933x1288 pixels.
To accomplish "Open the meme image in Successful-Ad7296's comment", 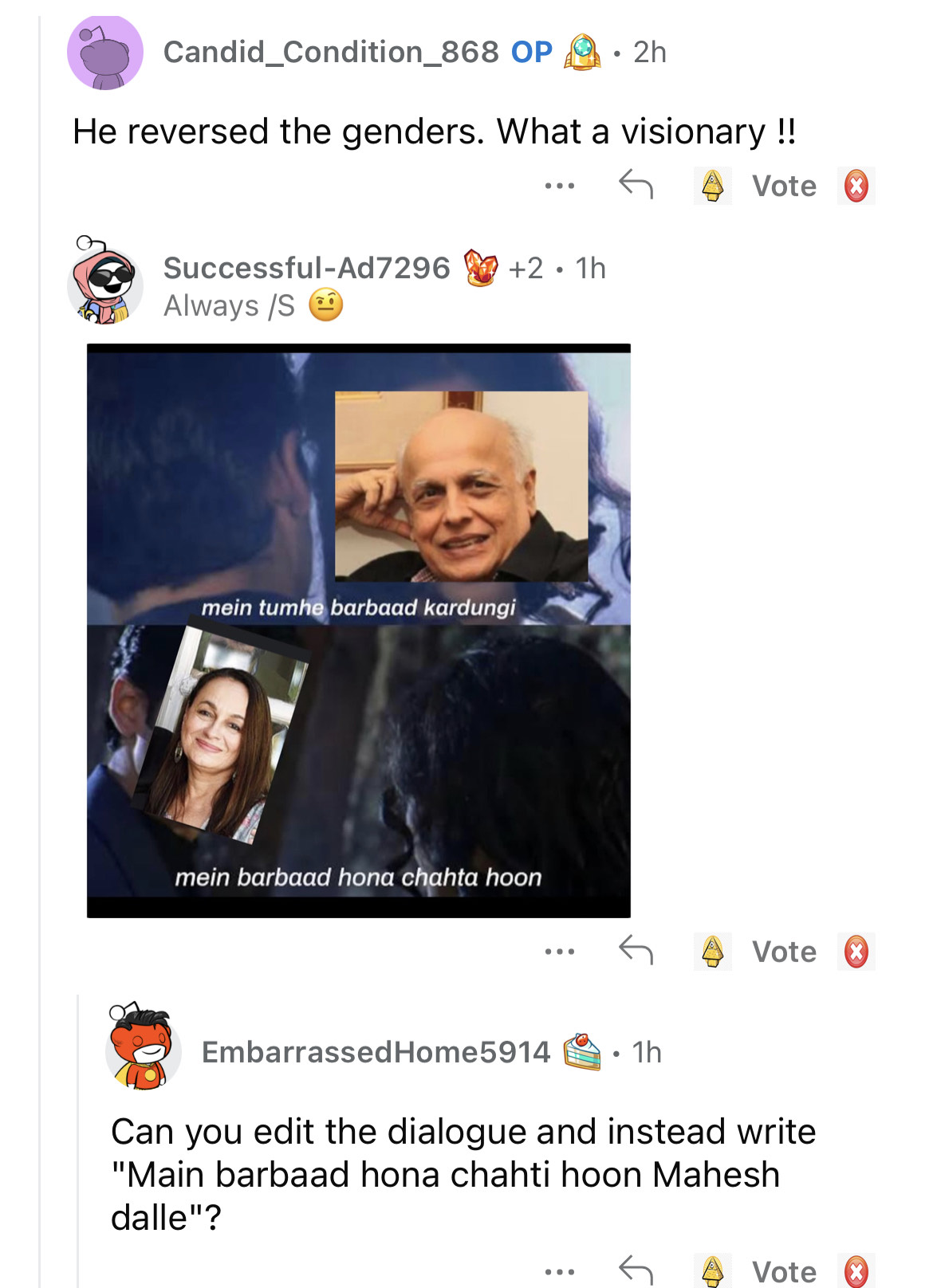I will (x=358, y=630).
